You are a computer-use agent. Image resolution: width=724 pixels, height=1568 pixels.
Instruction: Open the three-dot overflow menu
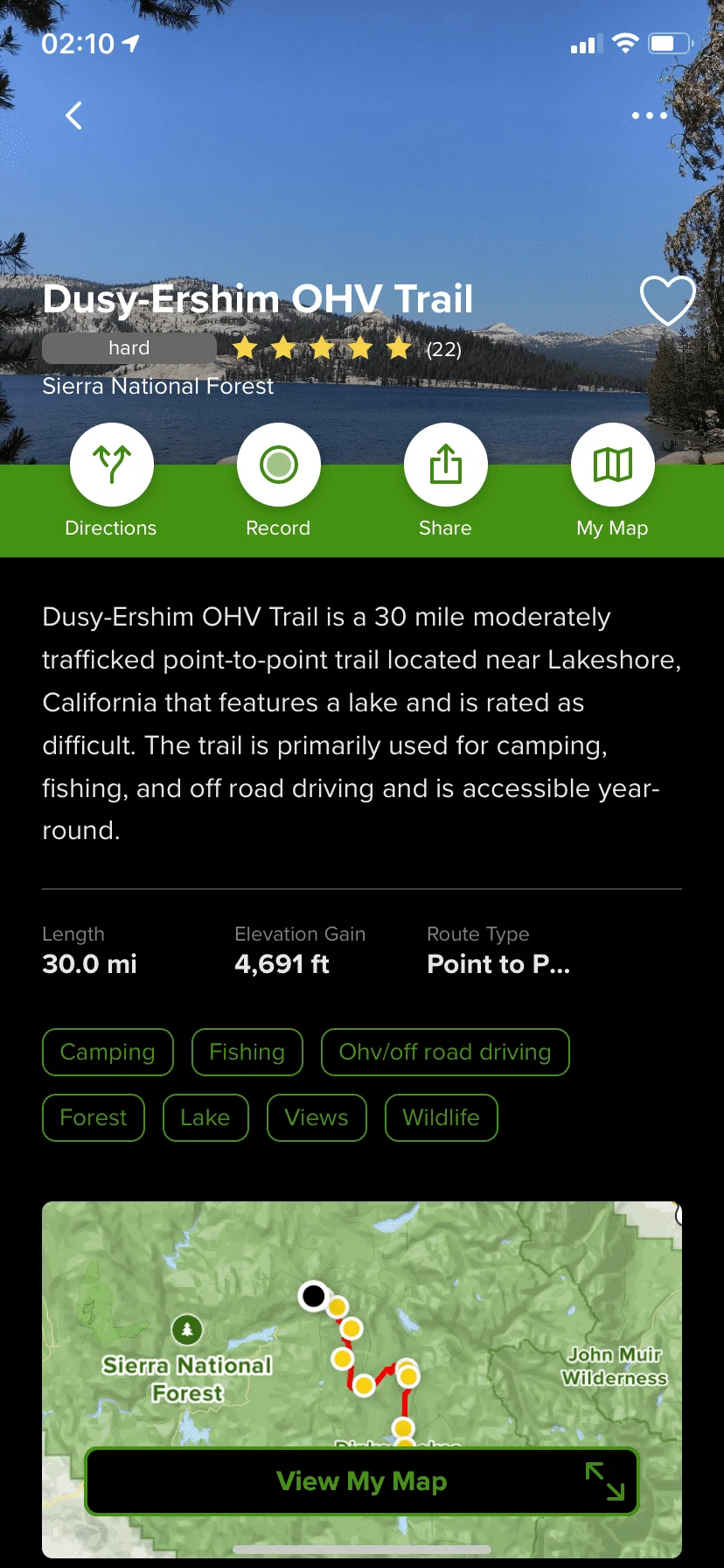(649, 115)
